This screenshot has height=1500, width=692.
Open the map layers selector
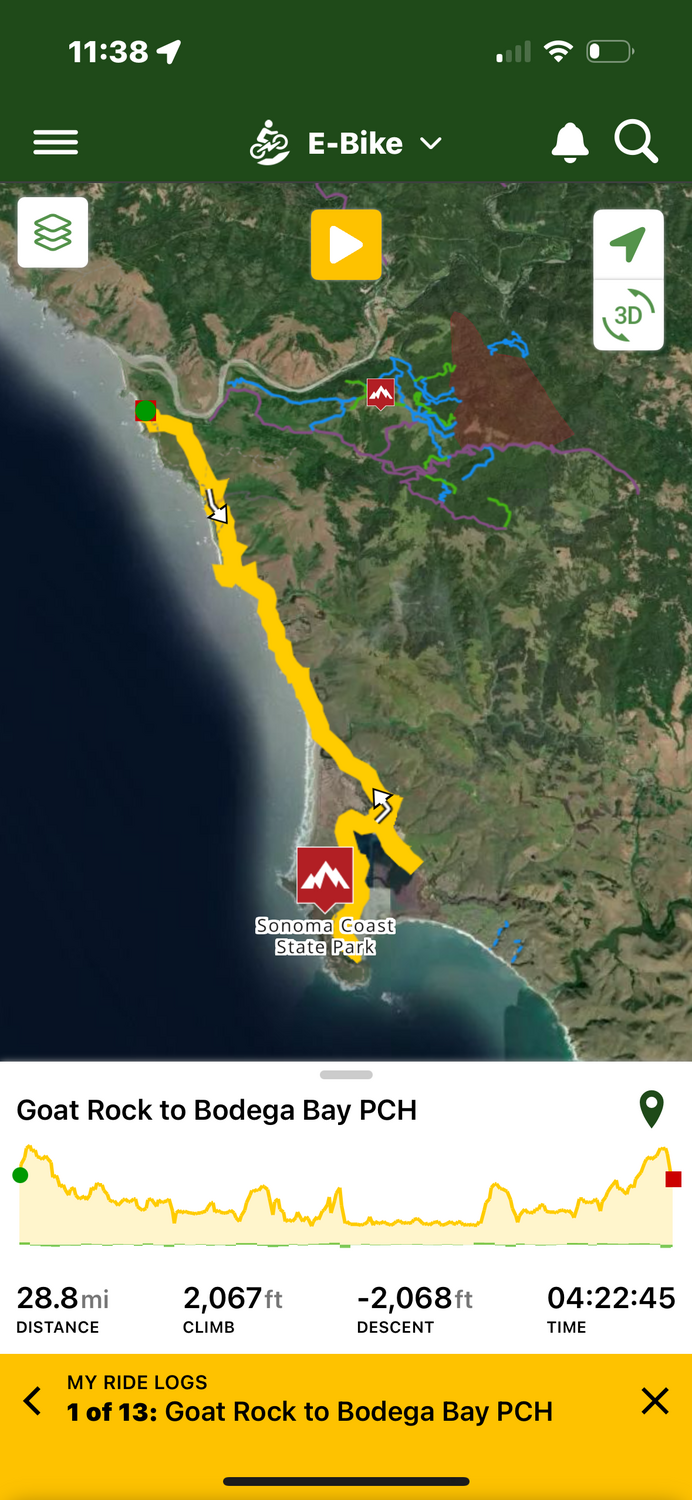point(53,233)
